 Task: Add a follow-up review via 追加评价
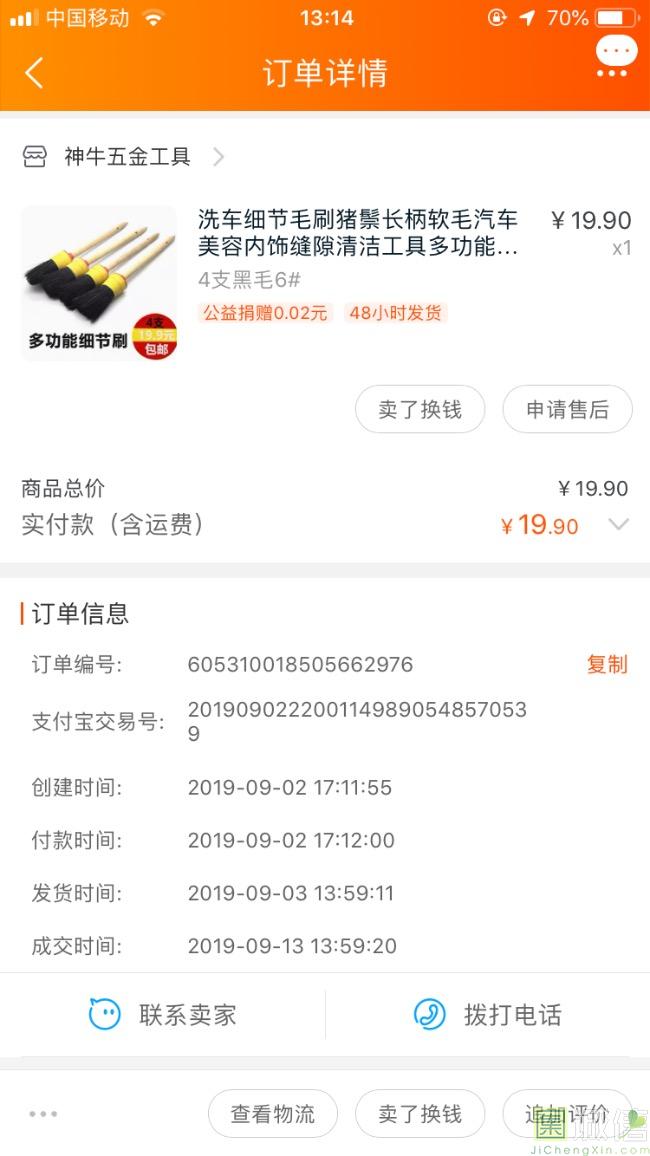pos(567,1114)
